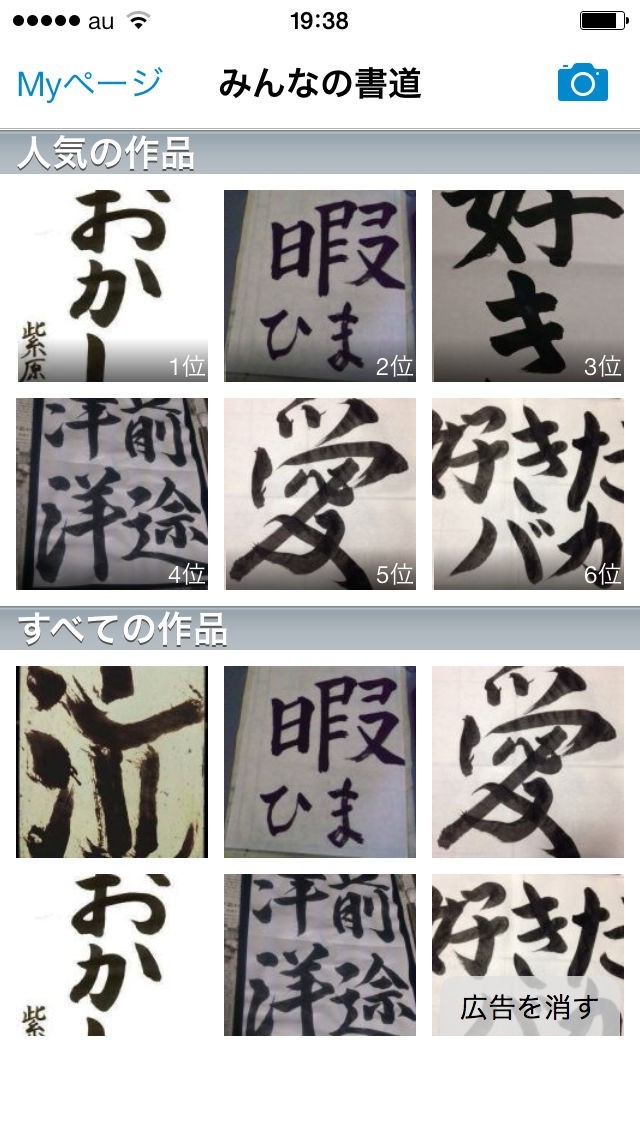Open the Myページ link
Image resolution: width=640 pixels, height=1136 pixels.
pos(90,84)
